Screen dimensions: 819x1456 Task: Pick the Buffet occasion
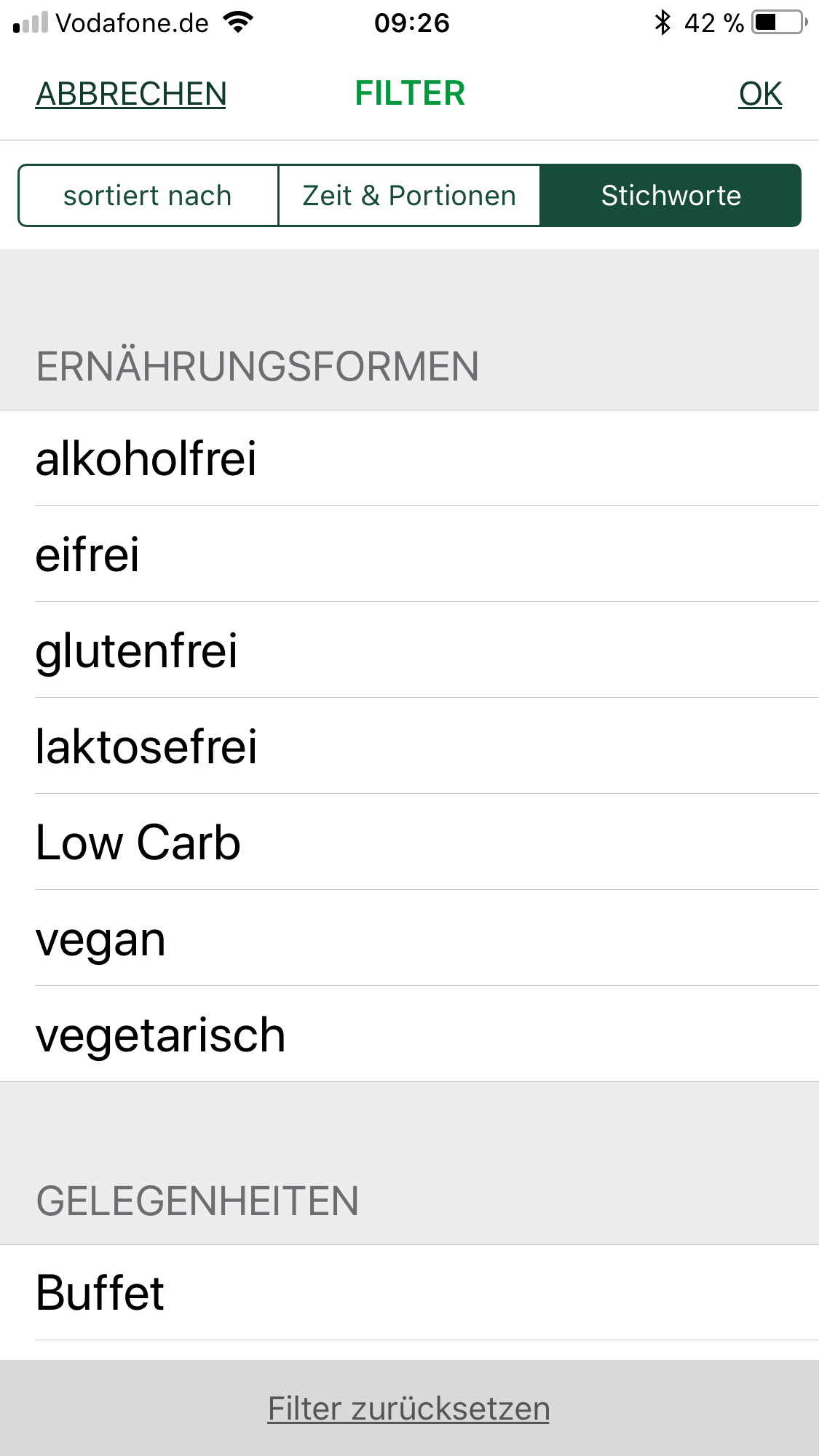409,1292
